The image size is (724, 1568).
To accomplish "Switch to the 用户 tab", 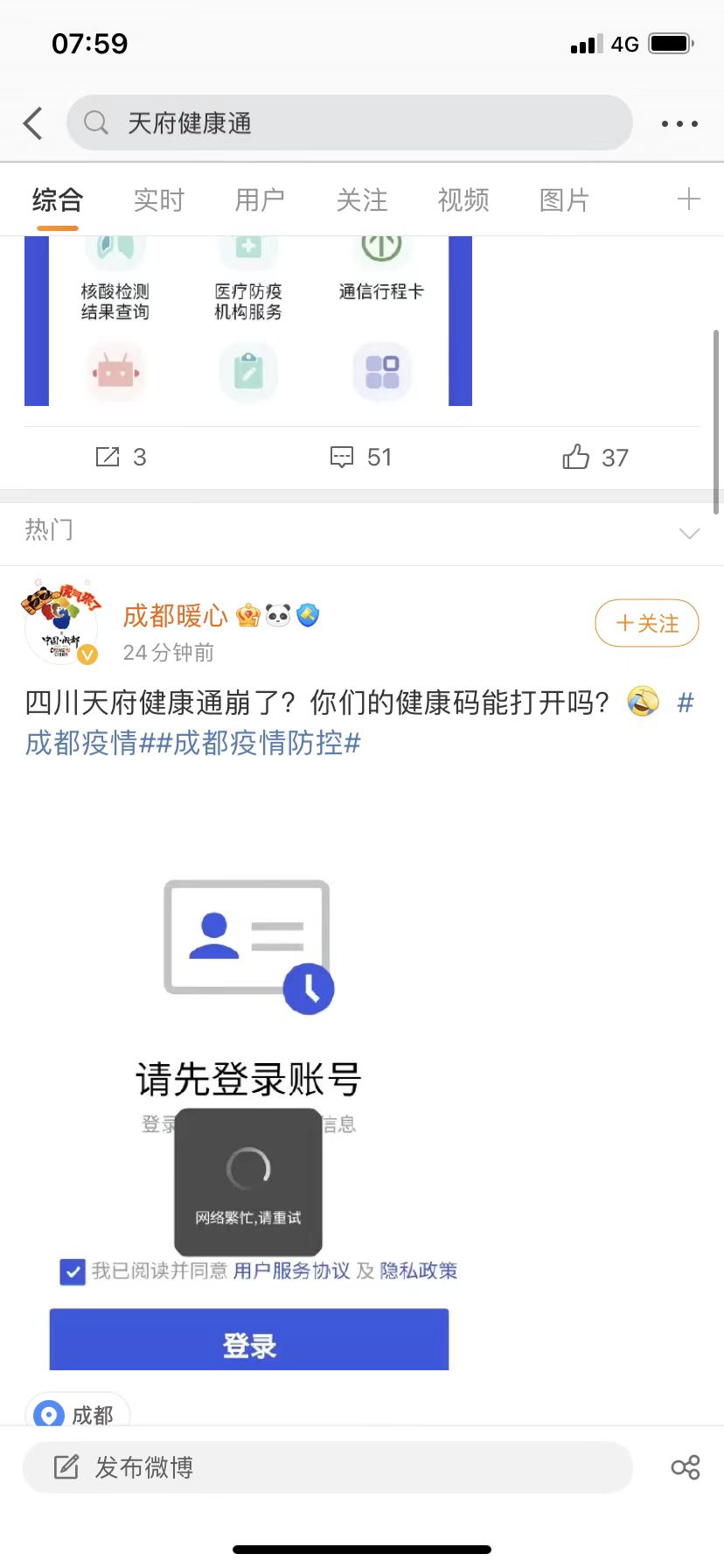I will point(260,200).
